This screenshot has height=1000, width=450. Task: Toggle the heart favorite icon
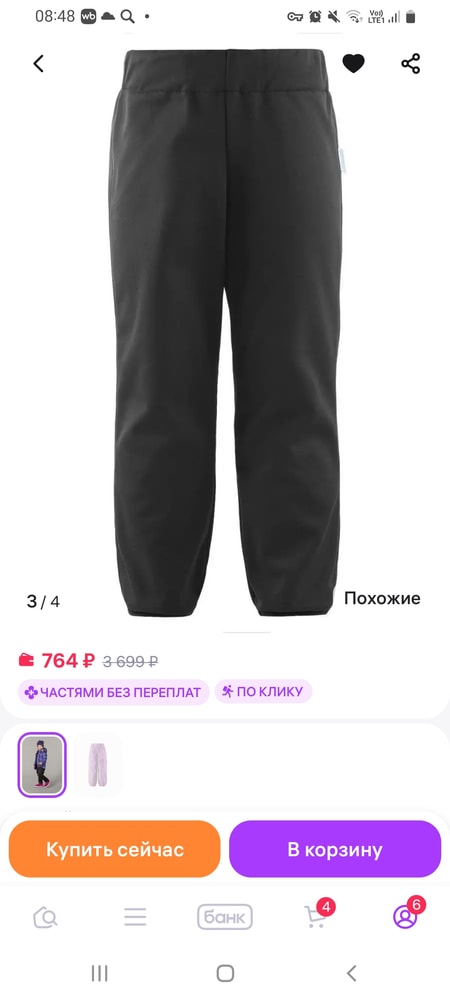point(353,64)
